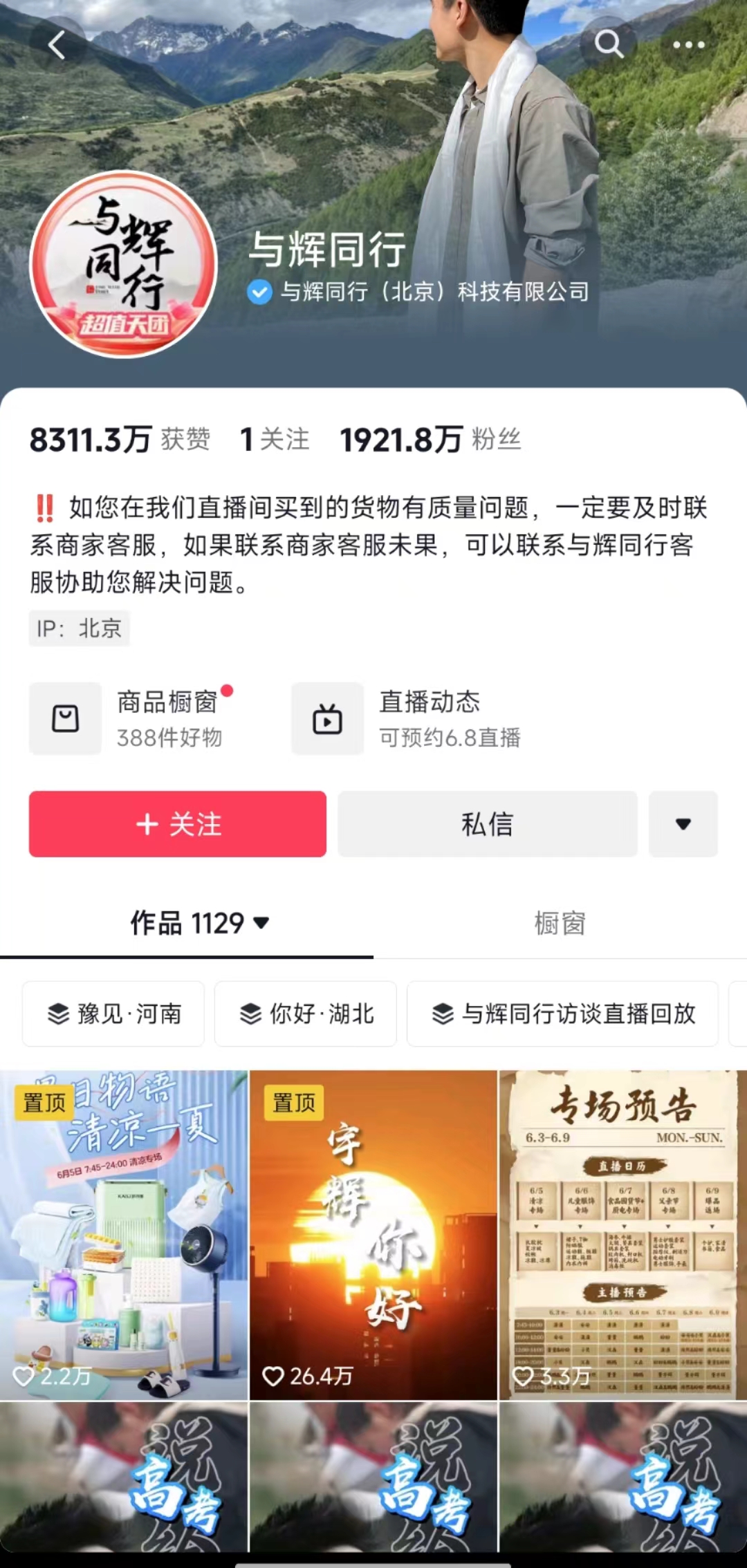The height and width of the screenshot is (1568, 747).
Task: Open the 专场预告 schedule video
Action: click(622, 1234)
